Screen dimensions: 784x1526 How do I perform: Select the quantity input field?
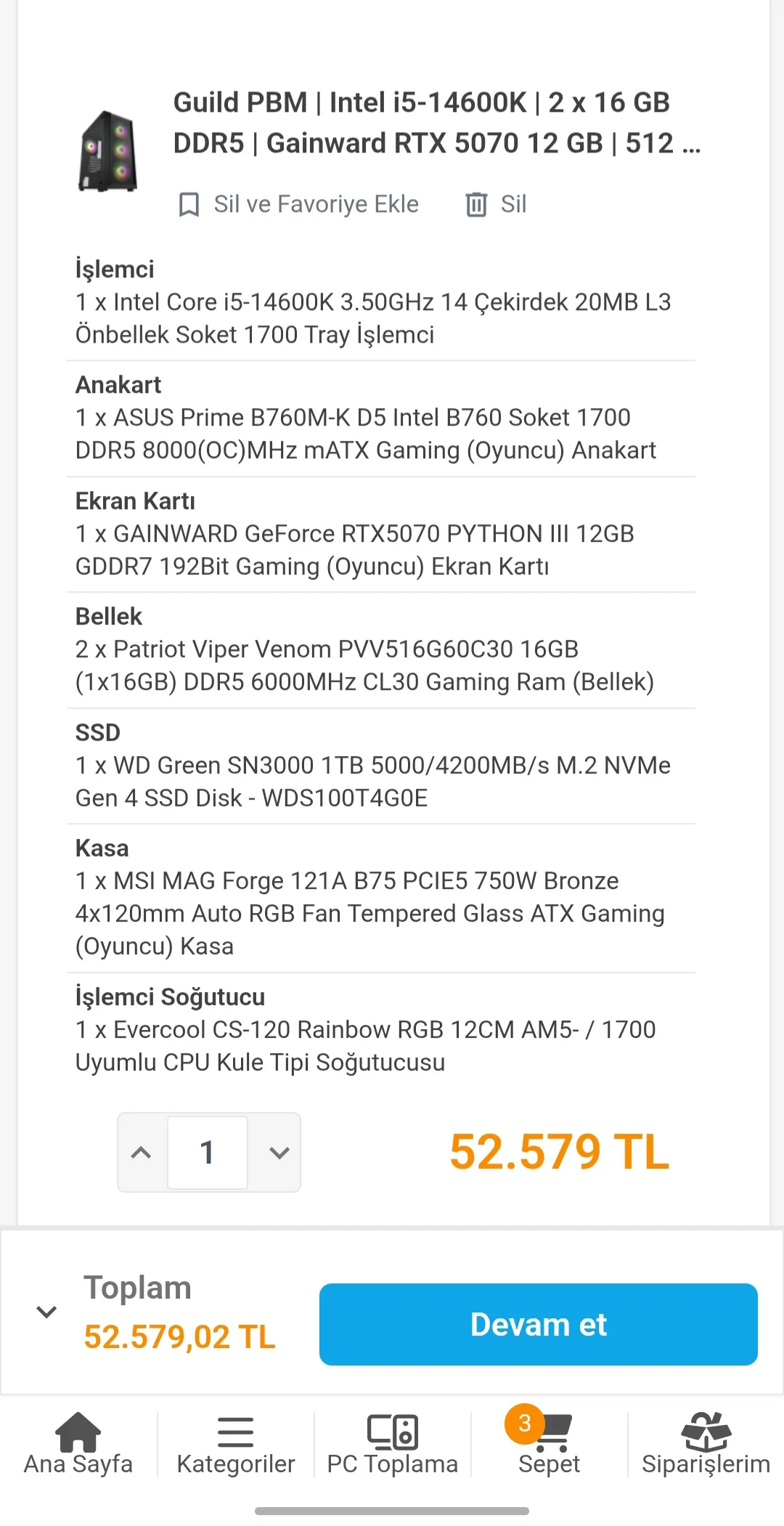click(x=208, y=1152)
